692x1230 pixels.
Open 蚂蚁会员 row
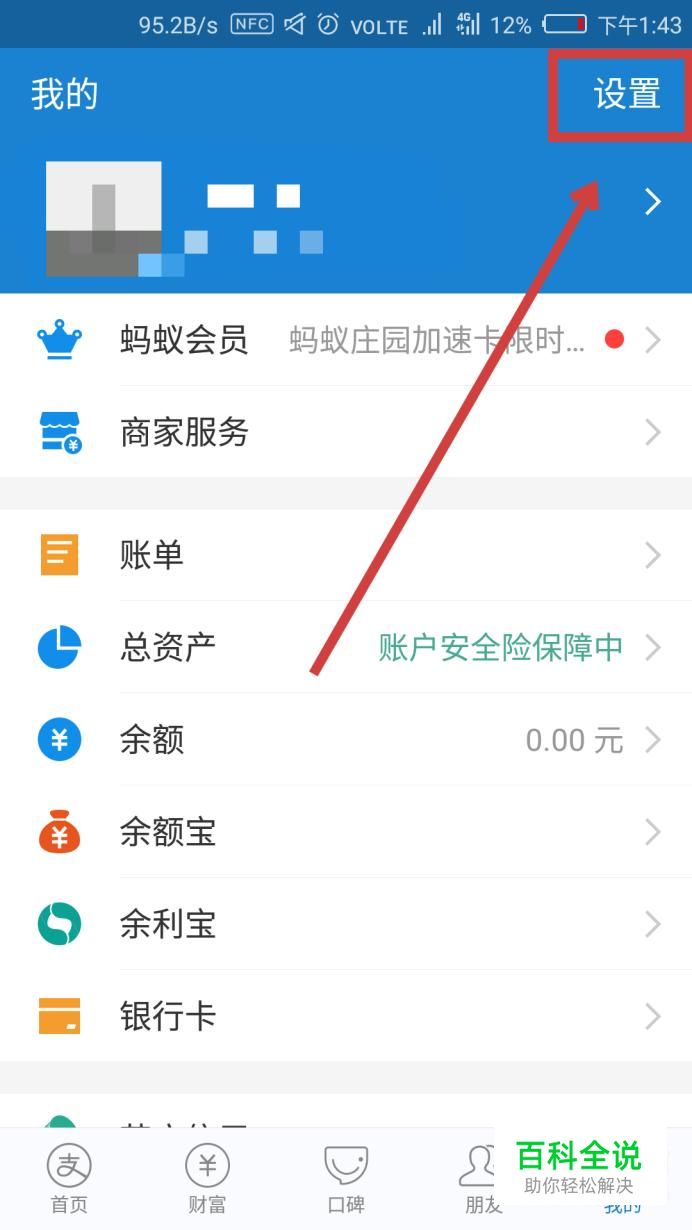click(x=345, y=340)
